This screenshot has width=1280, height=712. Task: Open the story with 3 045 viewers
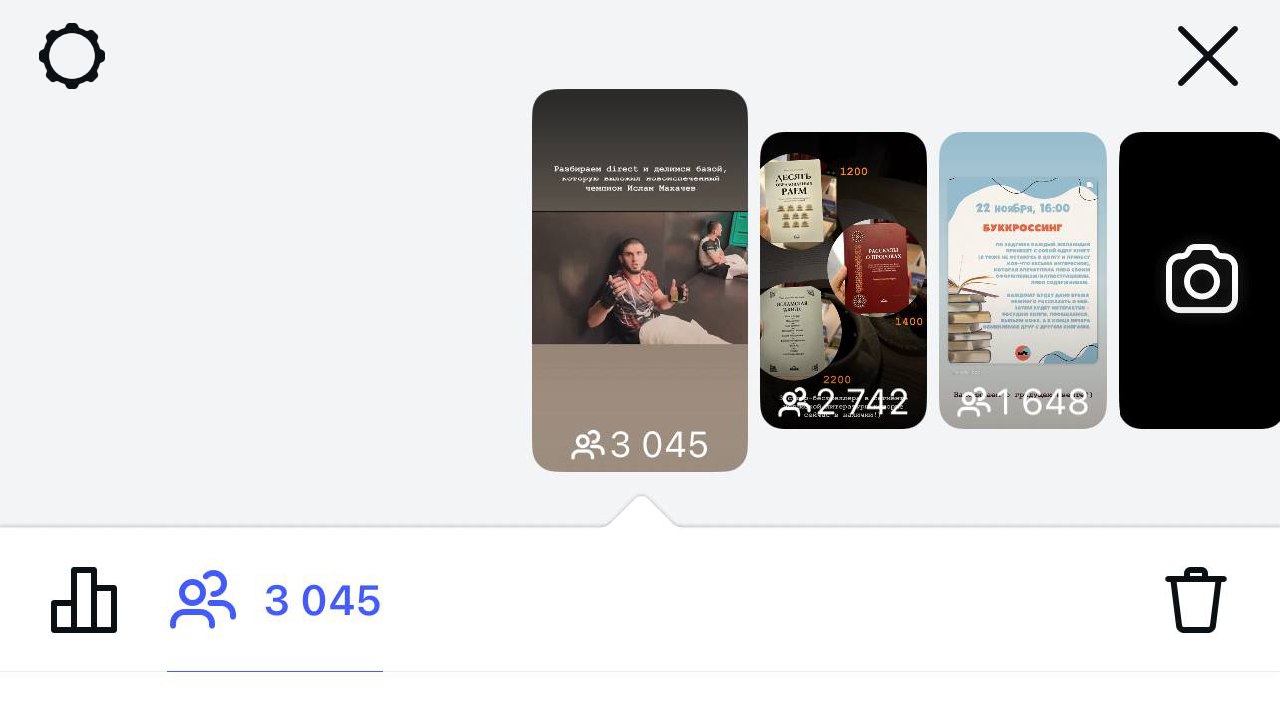point(640,280)
